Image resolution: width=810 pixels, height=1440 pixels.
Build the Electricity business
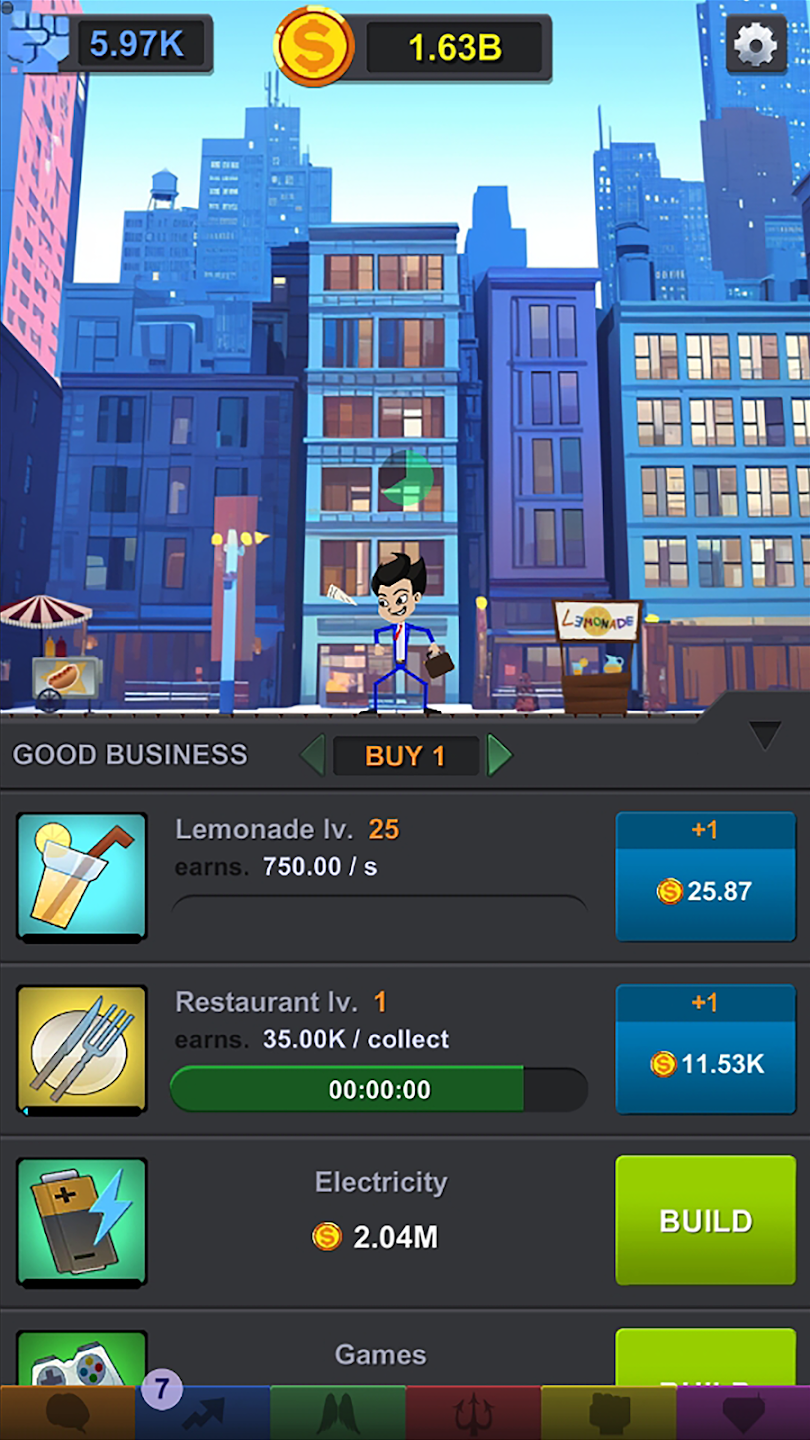click(705, 1220)
